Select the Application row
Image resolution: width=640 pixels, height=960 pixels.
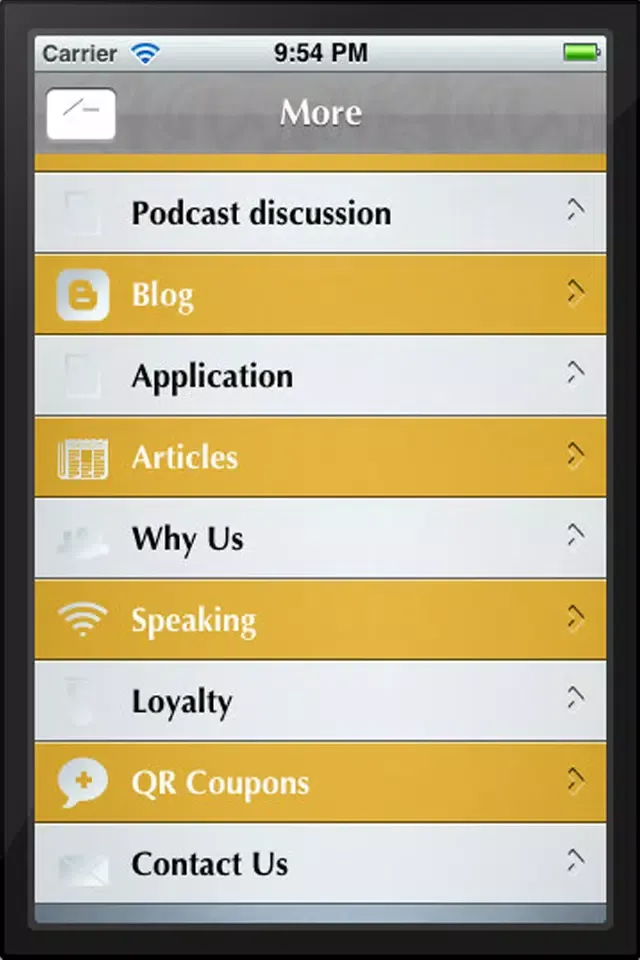pyautogui.click(x=320, y=376)
